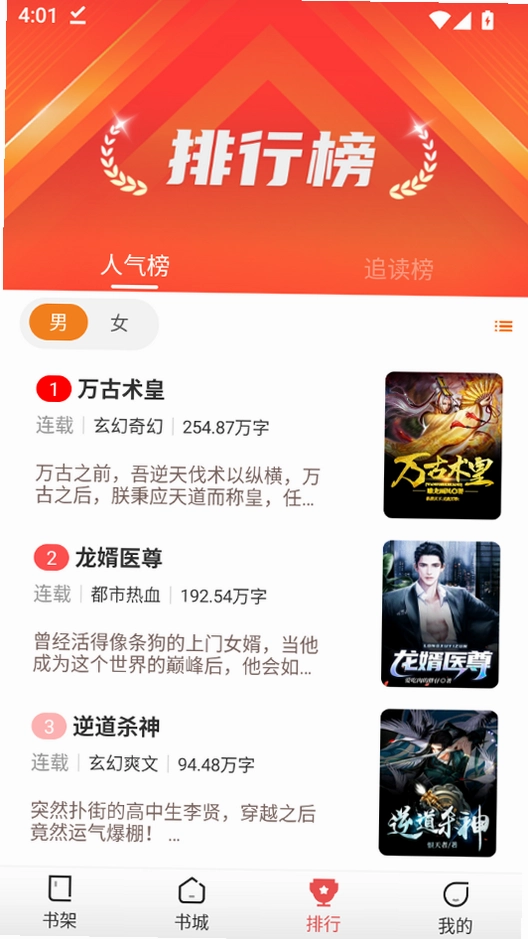Select the 男 gender filter
This screenshot has height=939, width=528.
(x=58, y=323)
